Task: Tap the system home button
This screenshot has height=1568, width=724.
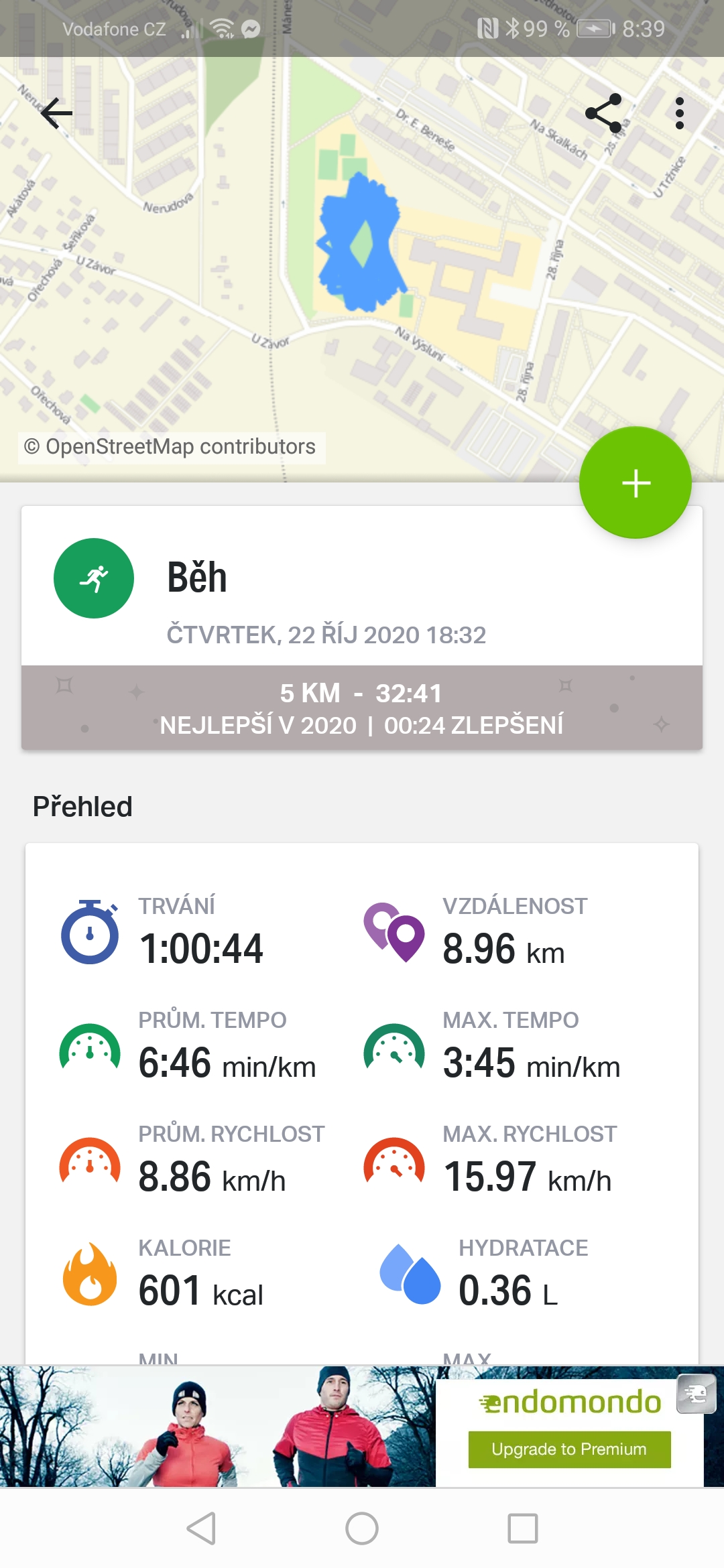Action: (362, 1528)
